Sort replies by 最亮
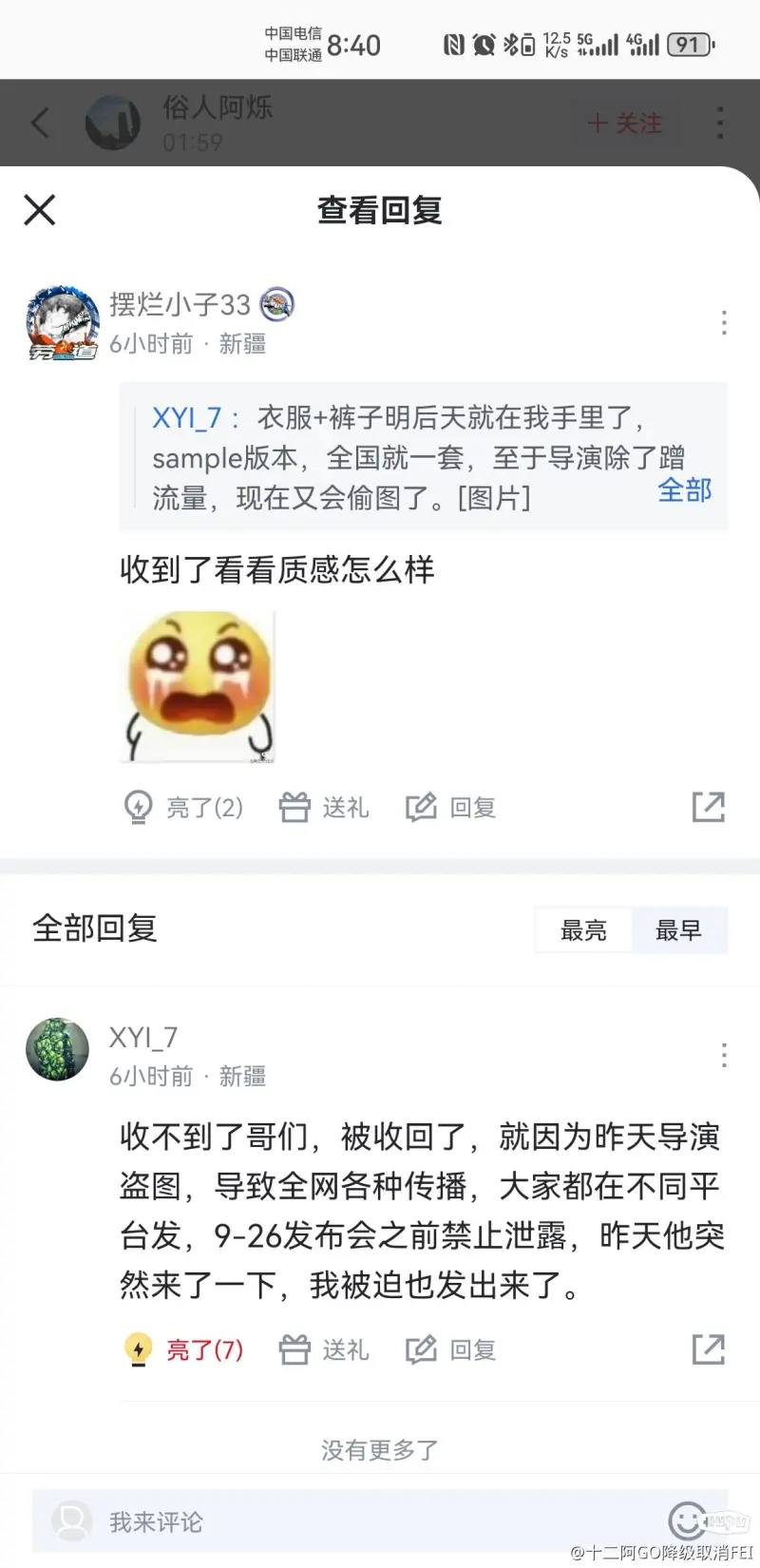The width and height of the screenshot is (760, 1568). point(583,930)
